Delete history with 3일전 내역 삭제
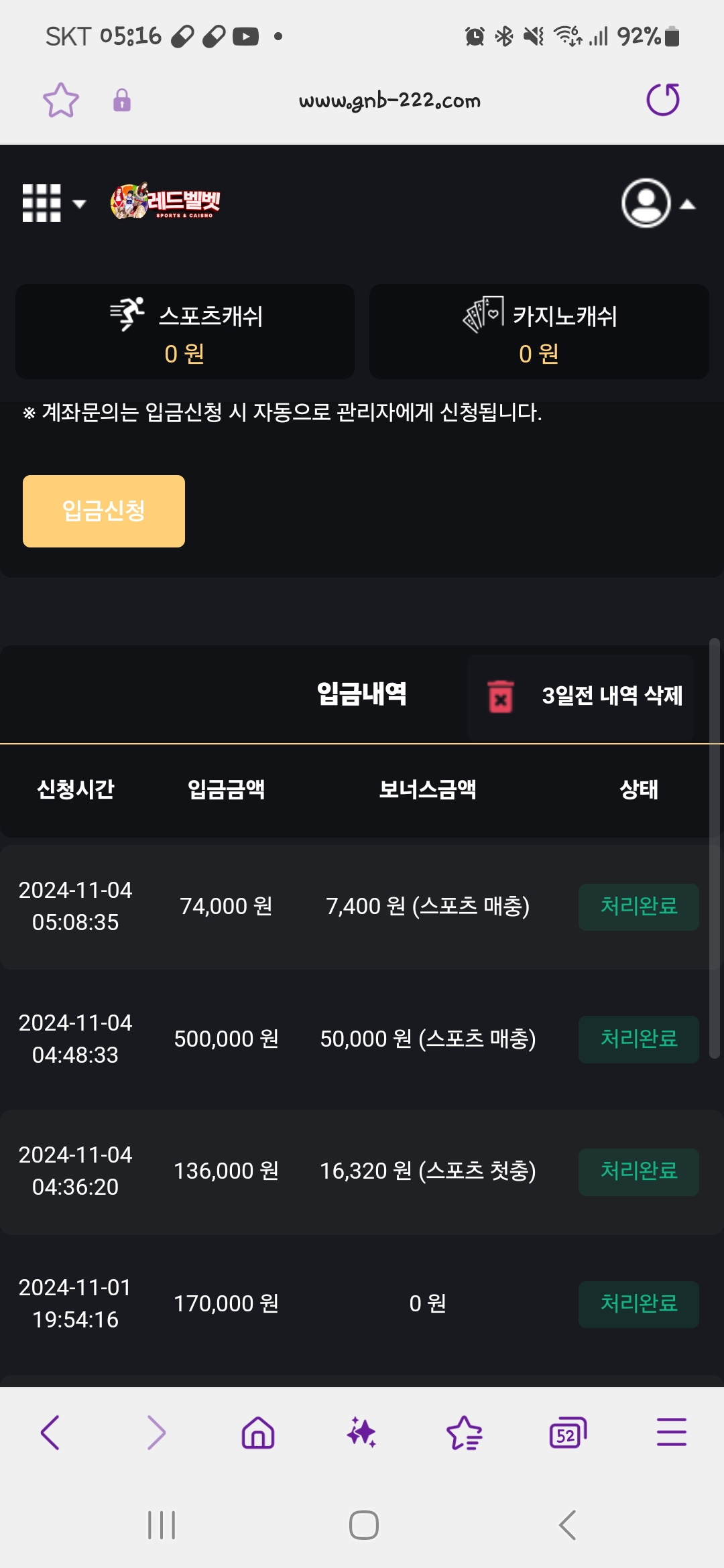 coord(581,697)
